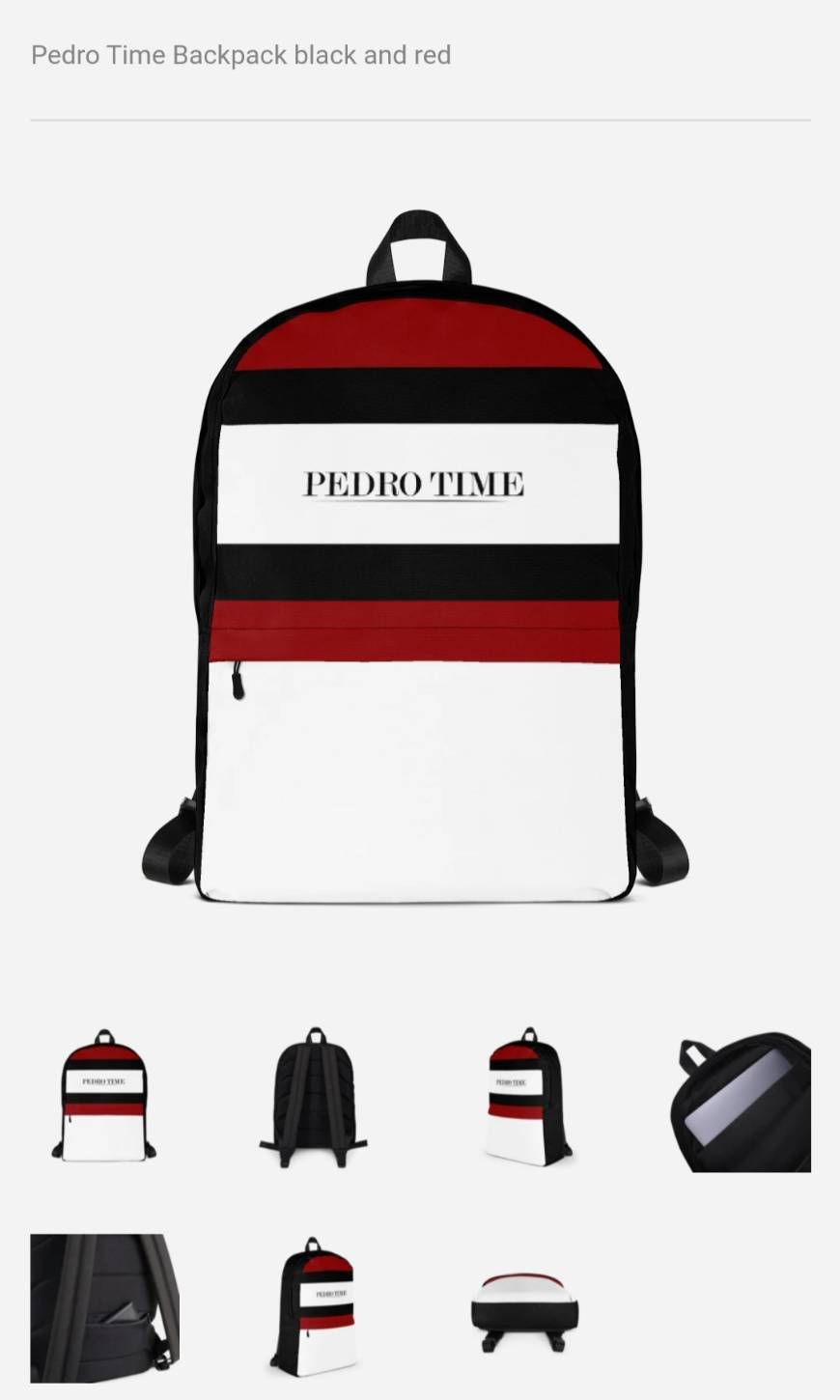840x1400 pixels.
Task: View the side pocket close-up thumbnail
Action: click(104, 1307)
